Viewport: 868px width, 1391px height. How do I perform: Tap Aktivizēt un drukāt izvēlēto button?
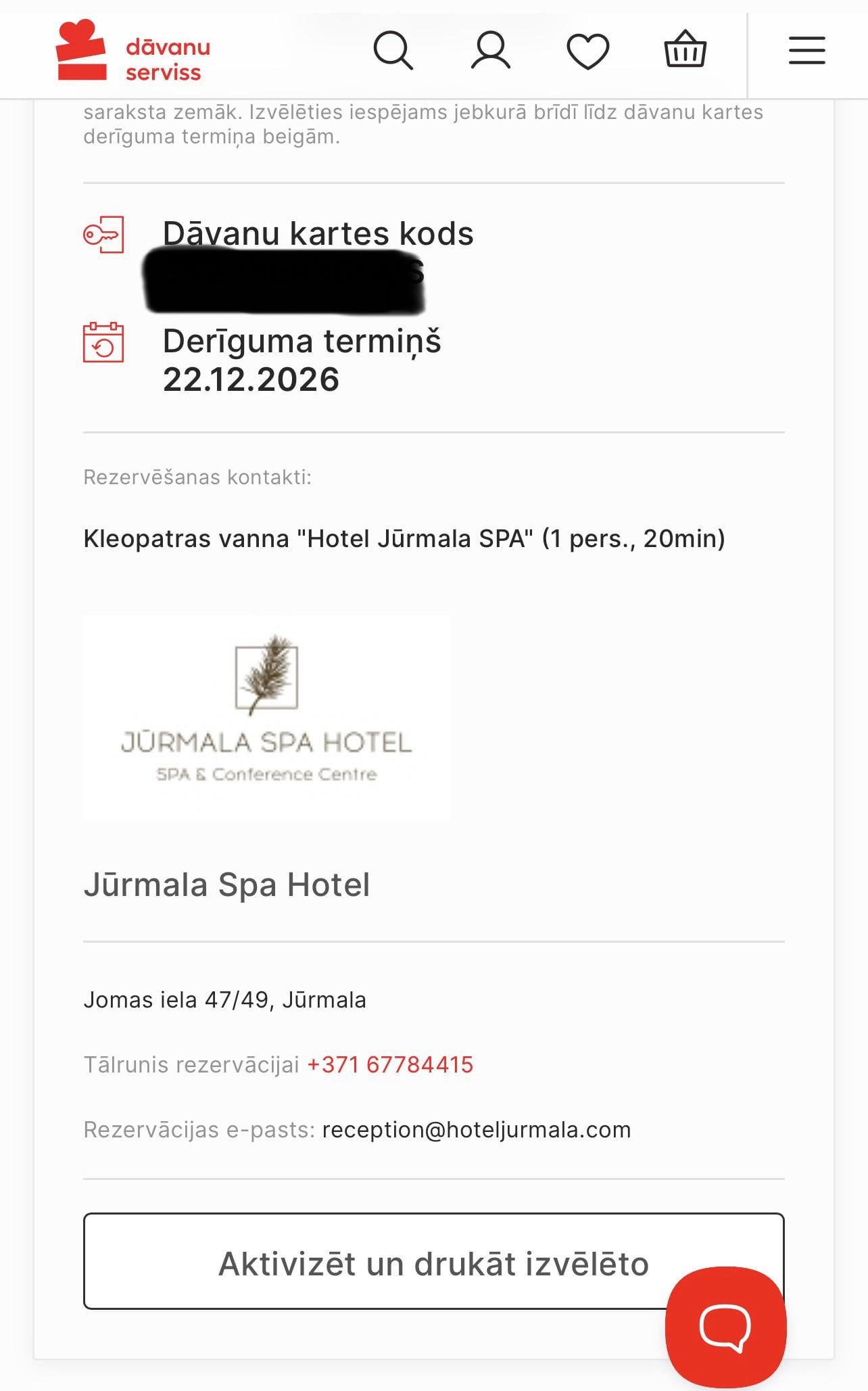[379, 1262]
